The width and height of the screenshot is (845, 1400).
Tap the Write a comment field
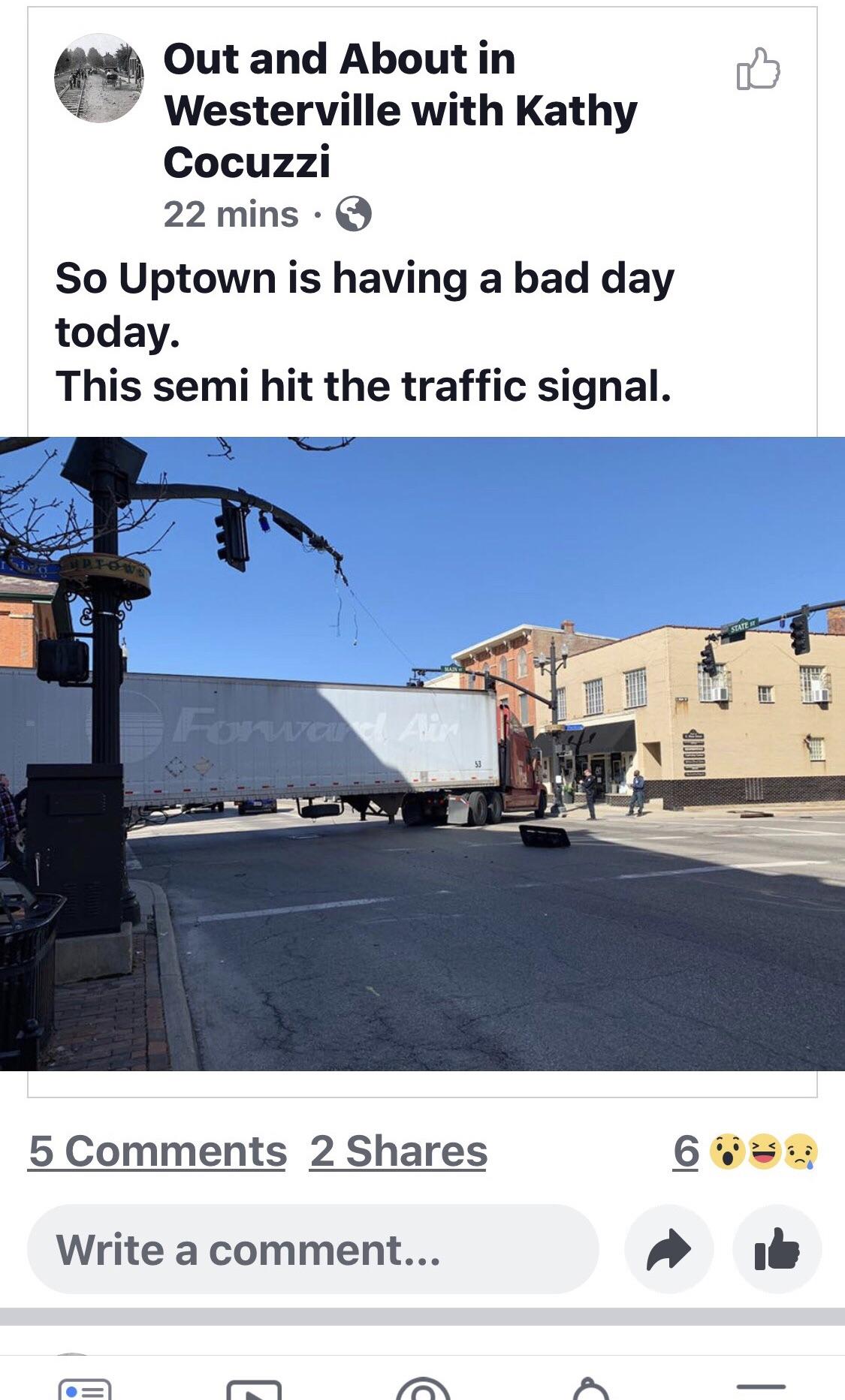[312, 1250]
